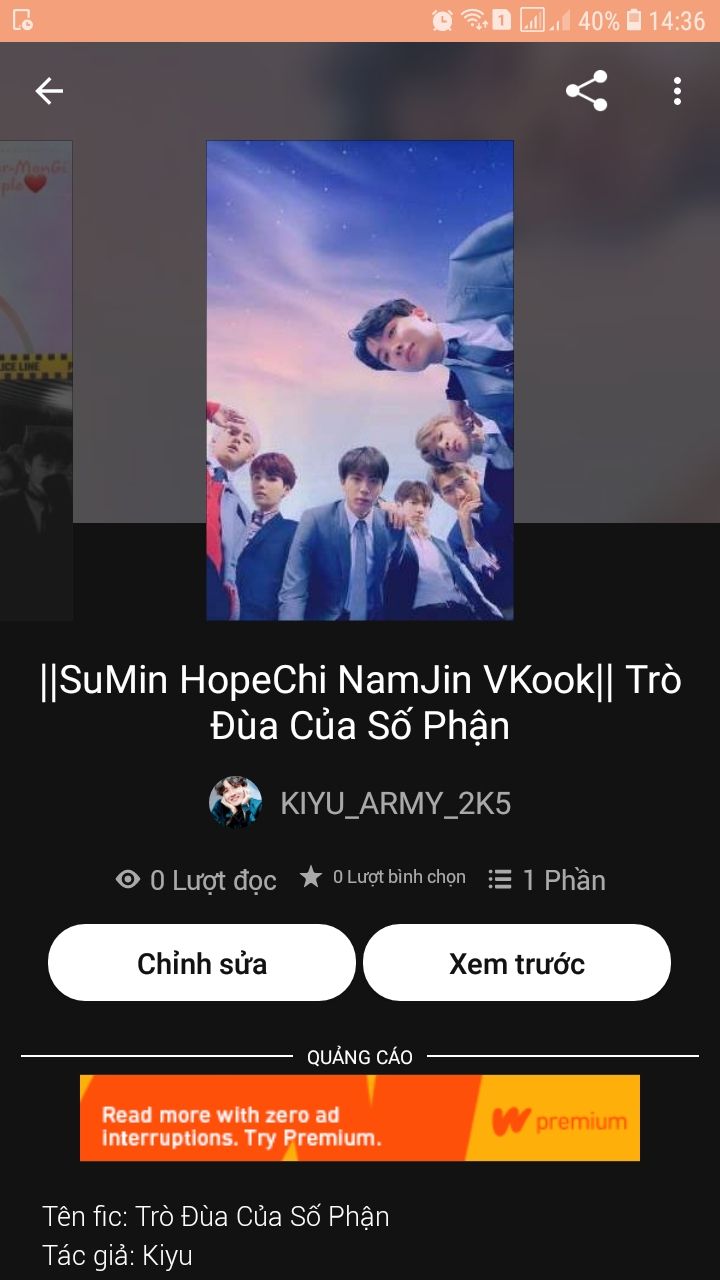Tap the Chỉnh sửa button
The width and height of the screenshot is (720, 1280).
[x=202, y=963]
